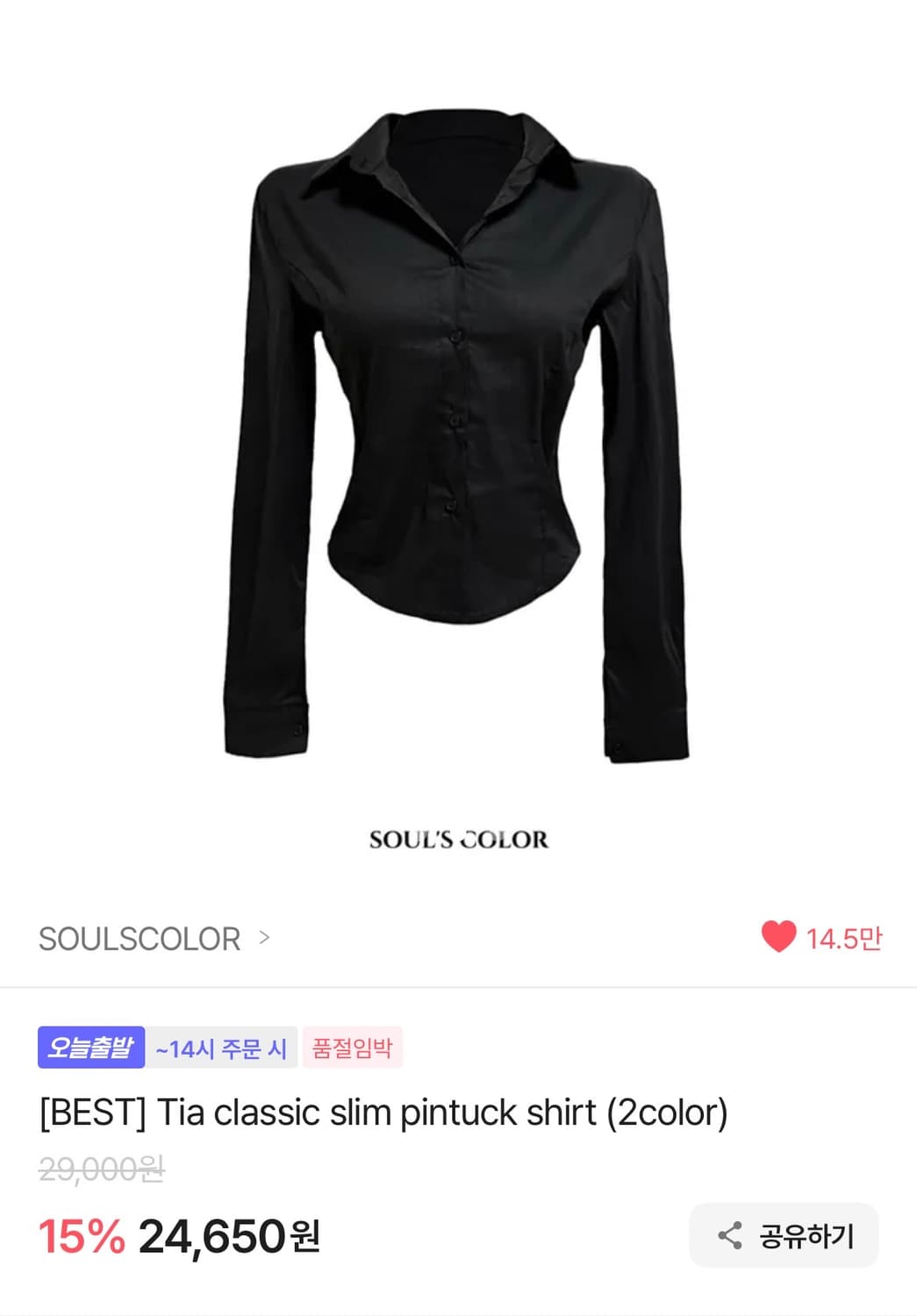Select the SOUL'S COLOR logo under the image
The image size is (917, 1316).
(457, 839)
